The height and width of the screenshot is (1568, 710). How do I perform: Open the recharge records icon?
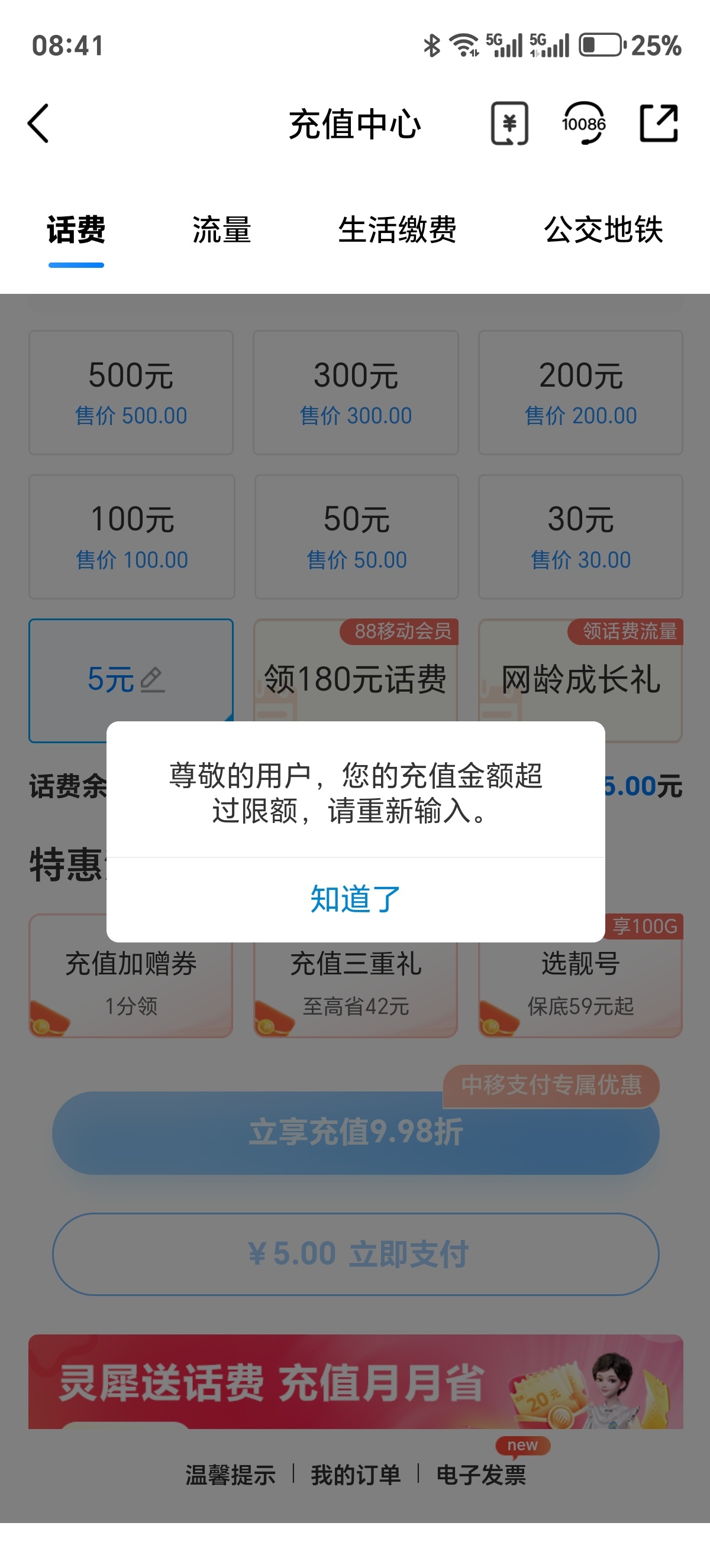coord(509,124)
